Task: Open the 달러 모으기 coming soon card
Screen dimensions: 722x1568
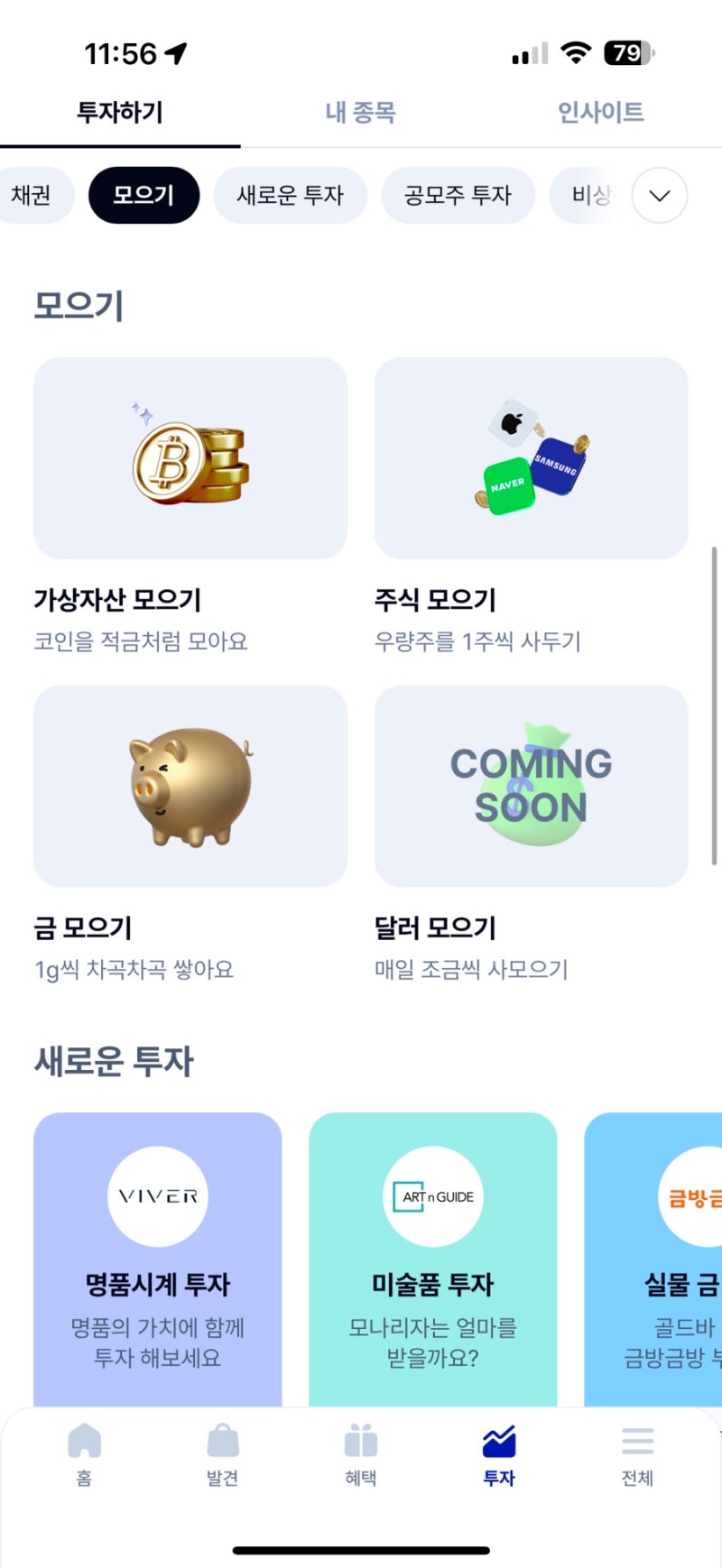Action: pos(531,785)
